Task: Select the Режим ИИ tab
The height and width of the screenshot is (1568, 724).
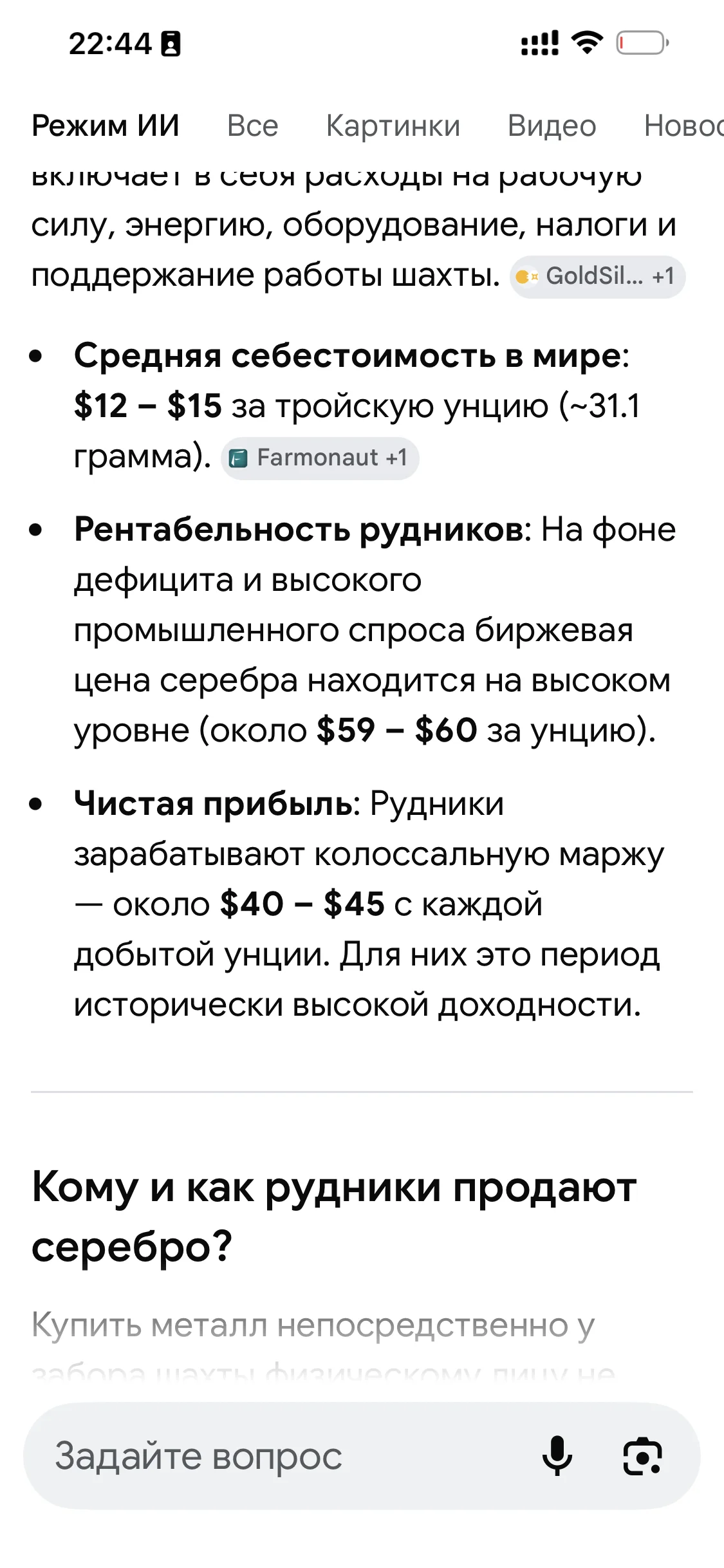Action: pos(106,126)
